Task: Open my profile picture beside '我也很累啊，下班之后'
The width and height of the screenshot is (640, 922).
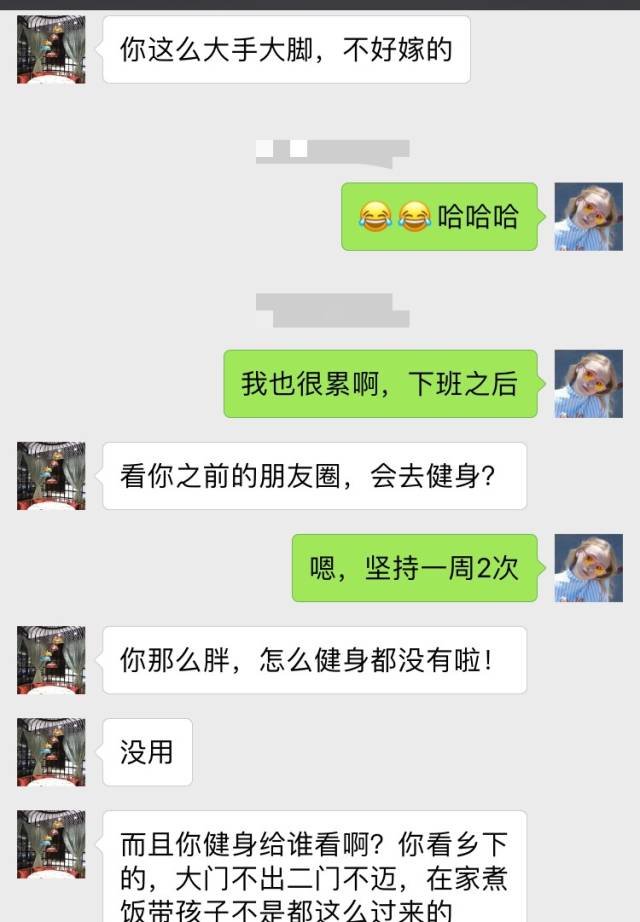Action: 588,383
